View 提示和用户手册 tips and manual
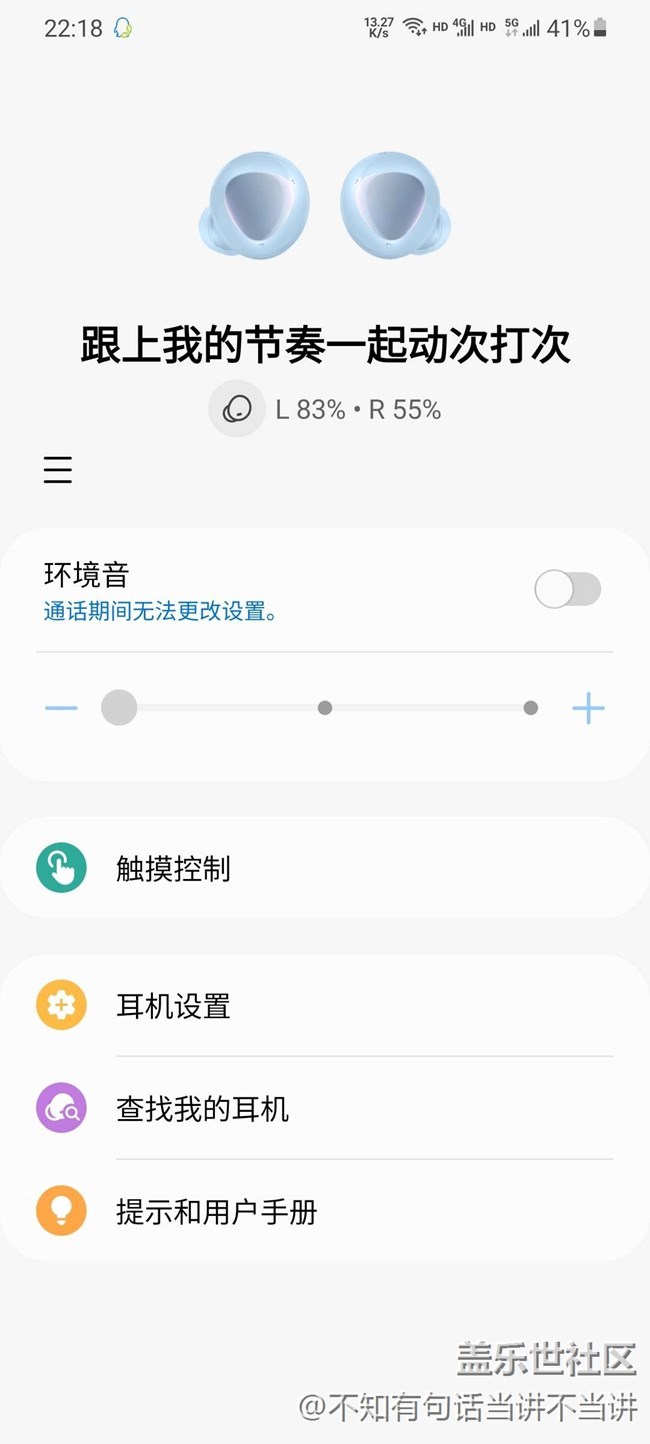 [324, 1212]
